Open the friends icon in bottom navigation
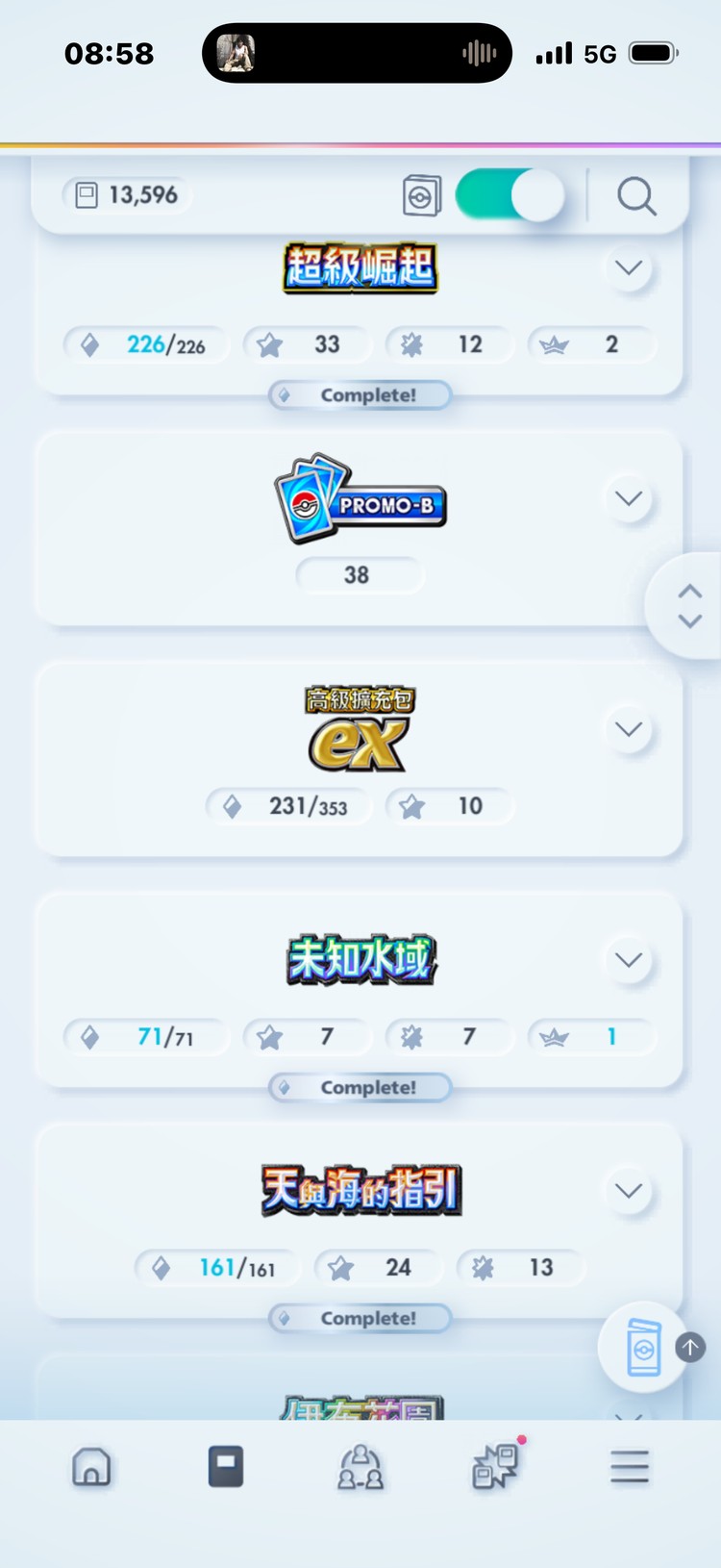The image size is (721, 1568). tap(360, 1466)
